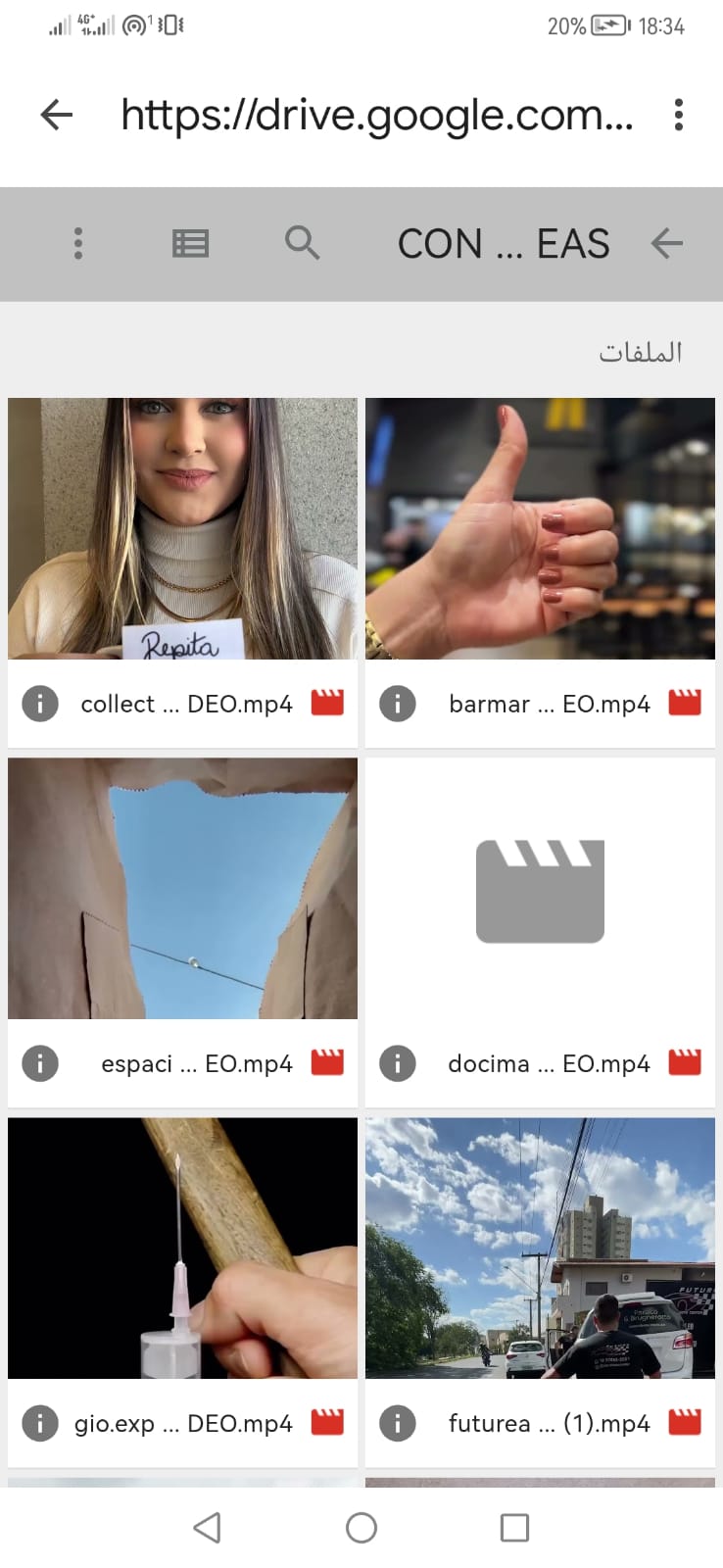Open the docima ... EO.mp4 video
Image resolution: width=723 pixels, height=1568 pixels.
click(540, 888)
